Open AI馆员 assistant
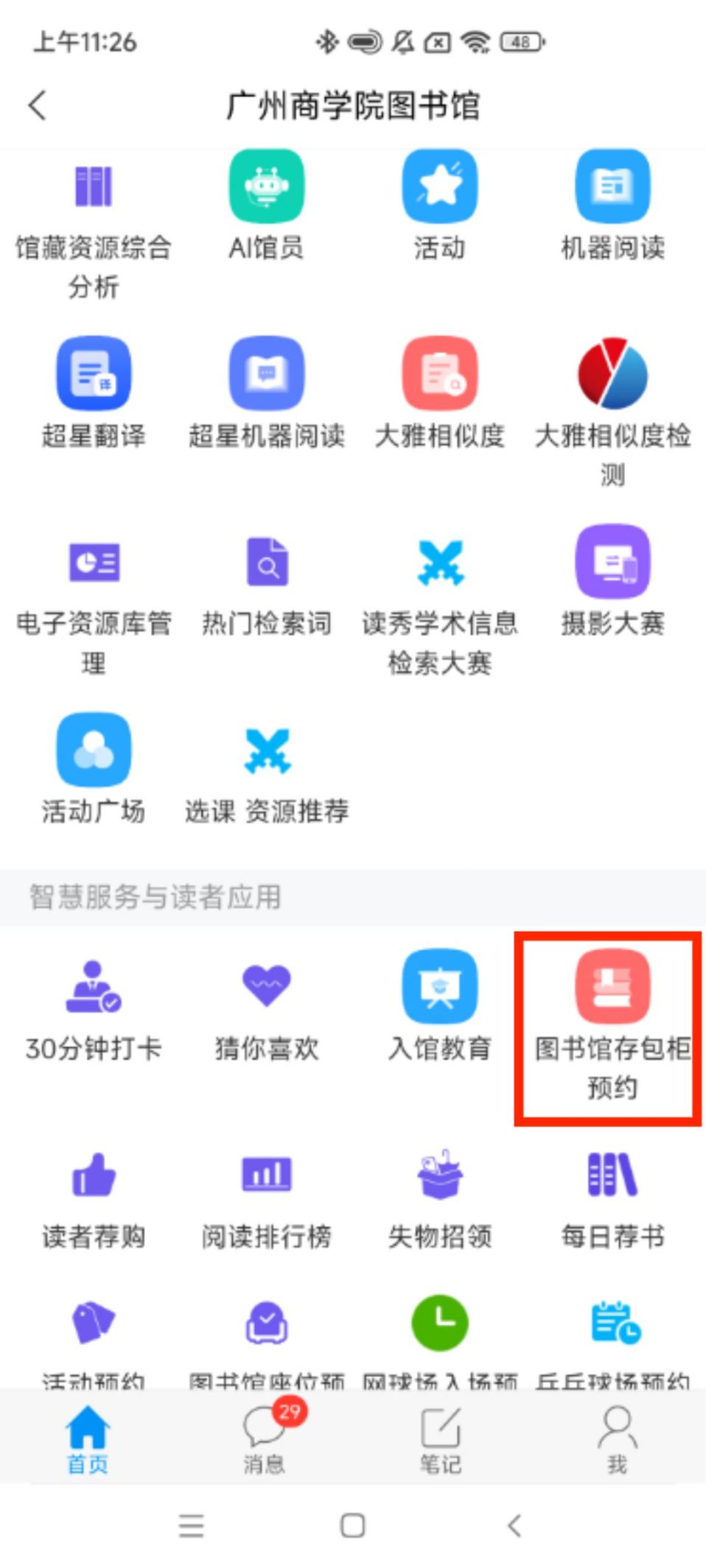Viewport: 706px width, 1568px height. [x=266, y=188]
